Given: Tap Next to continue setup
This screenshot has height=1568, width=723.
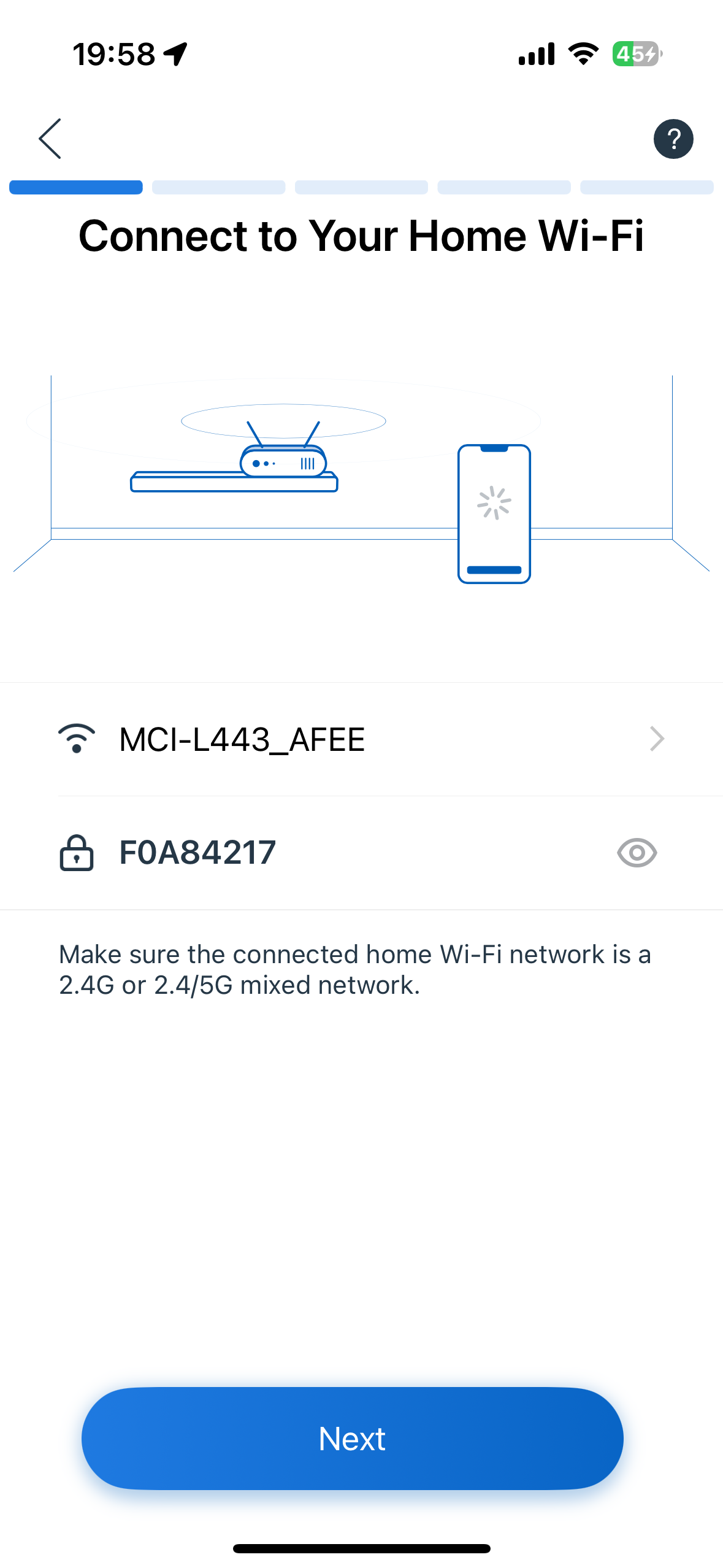Looking at the screenshot, I should 353,1439.
